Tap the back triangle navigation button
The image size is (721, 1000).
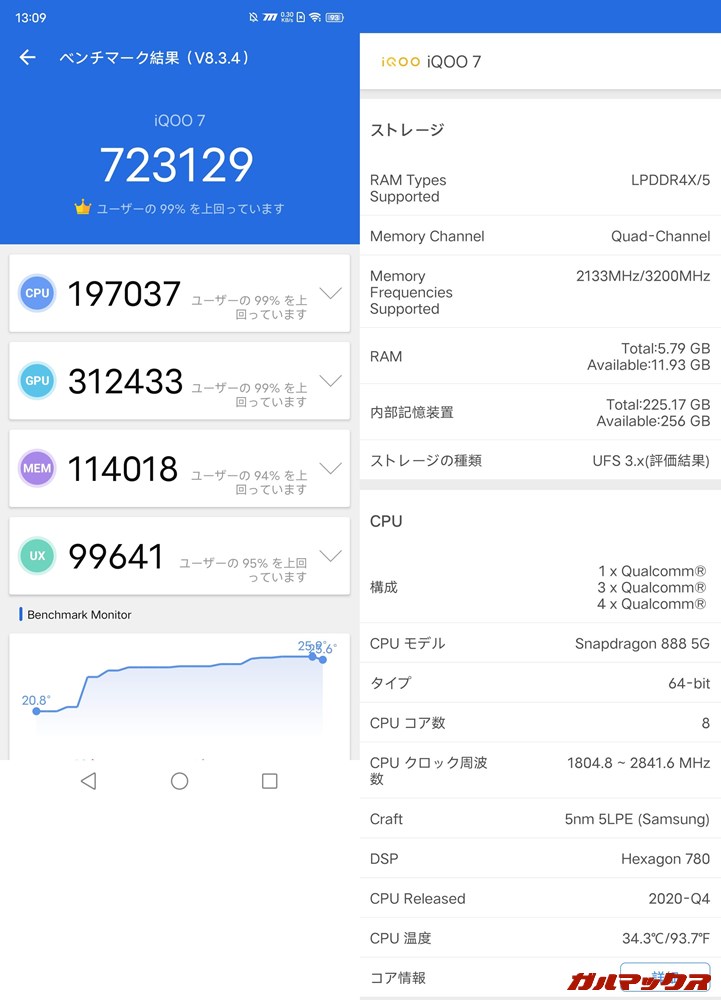89,781
